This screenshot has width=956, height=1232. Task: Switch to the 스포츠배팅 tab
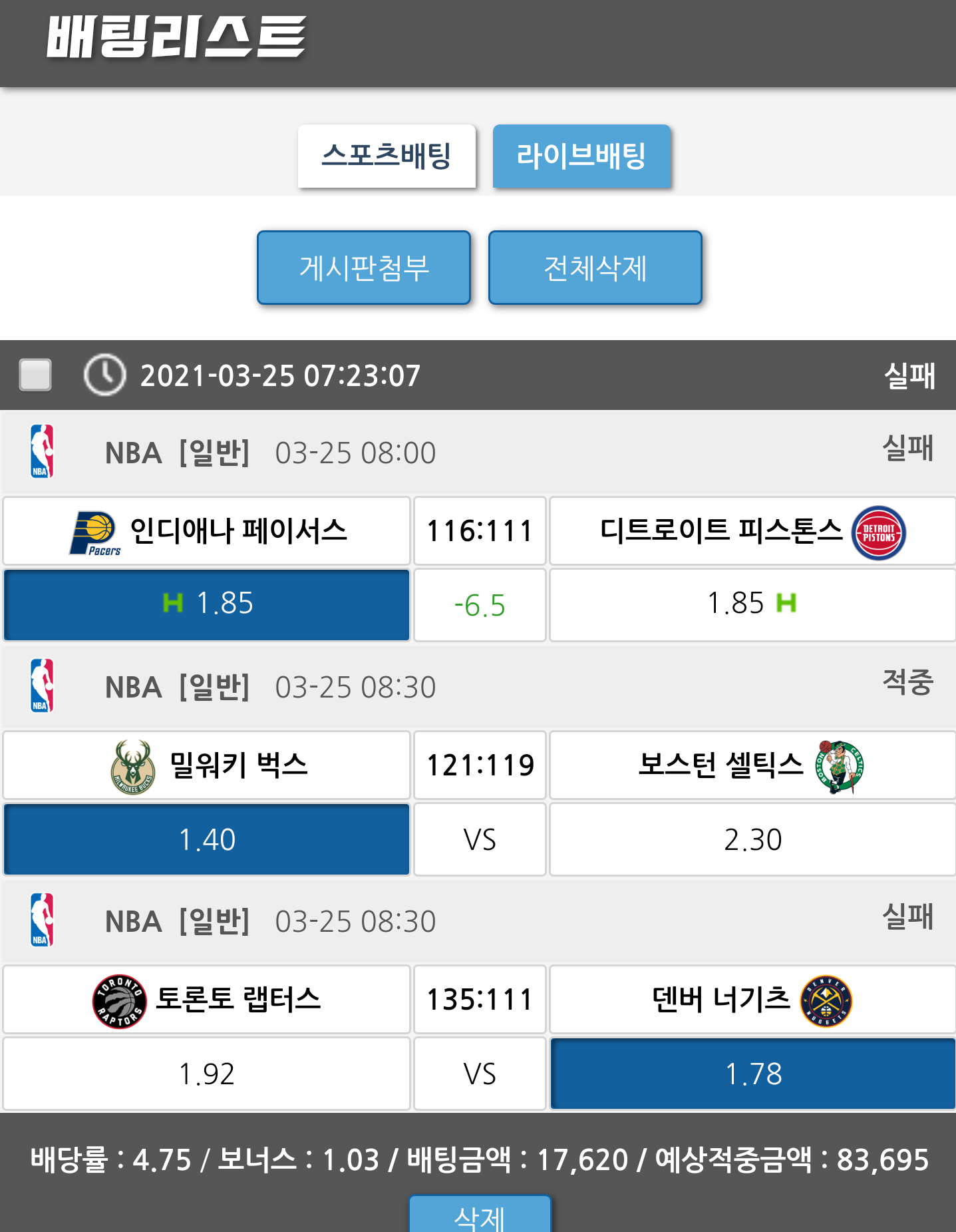click(x=387, y=156)
